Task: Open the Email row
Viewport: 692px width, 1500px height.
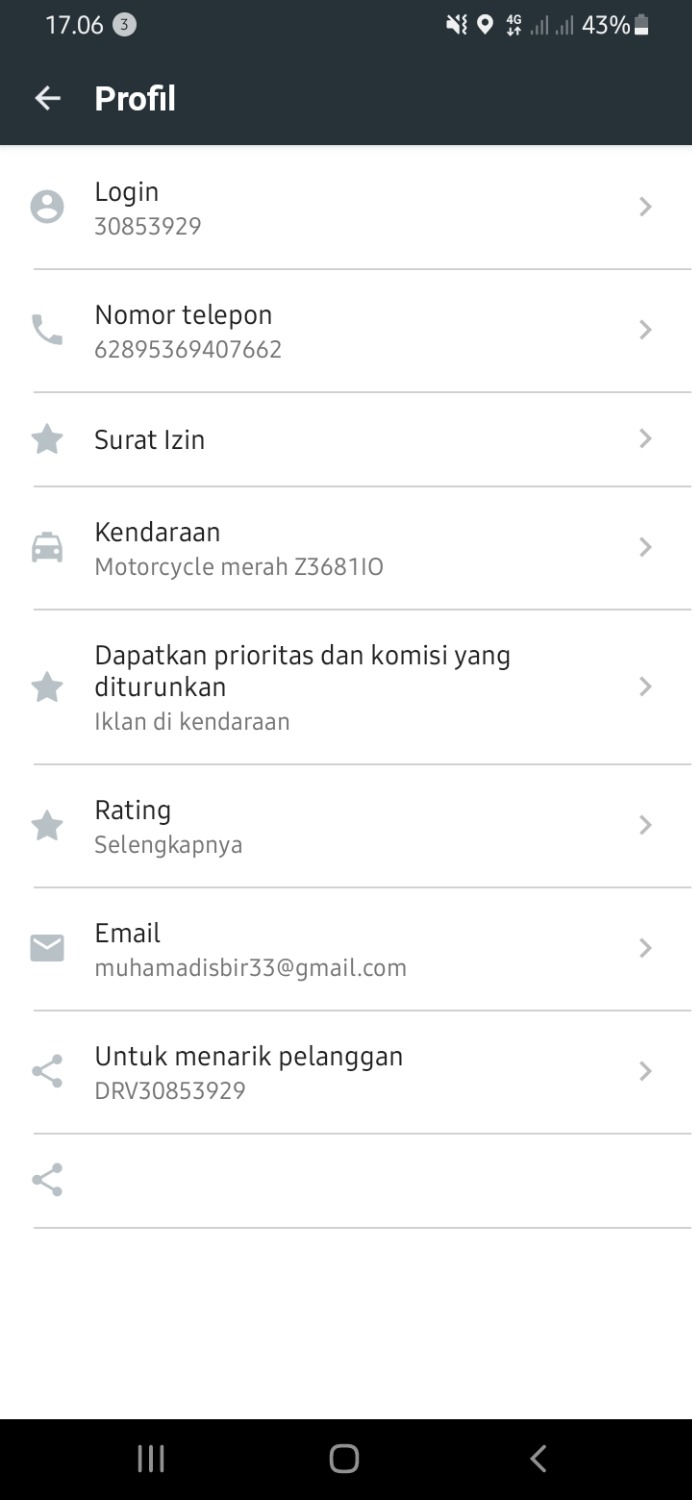Action: coord(346,949)
